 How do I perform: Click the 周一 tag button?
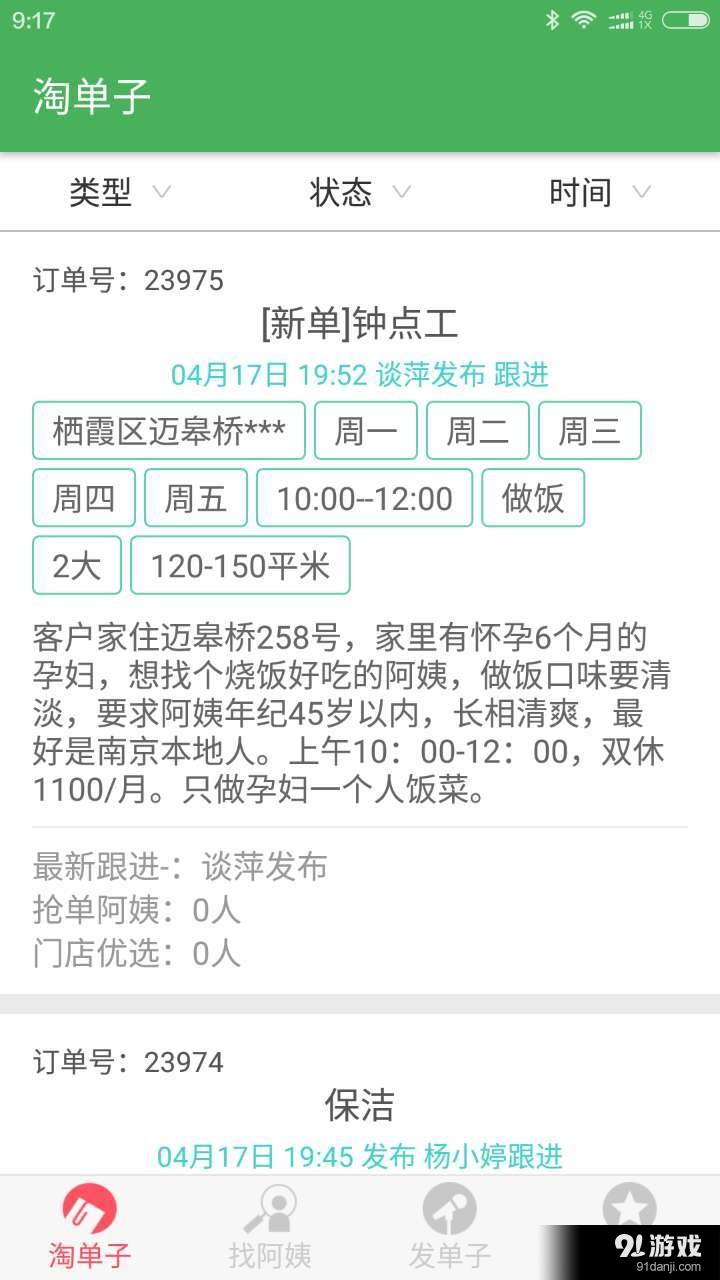tap(365, 430)
